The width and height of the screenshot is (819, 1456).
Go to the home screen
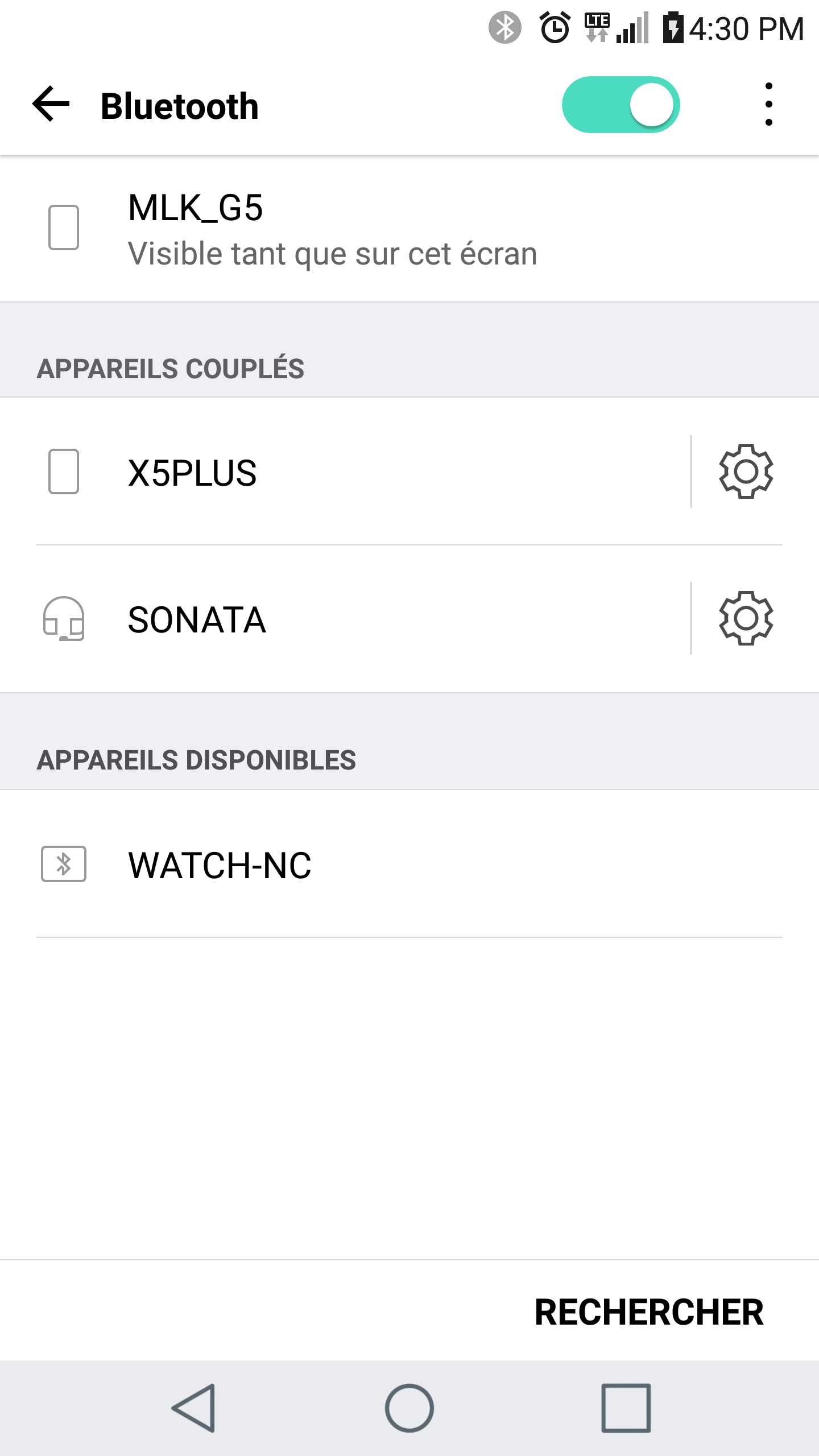pos(409,1408)
